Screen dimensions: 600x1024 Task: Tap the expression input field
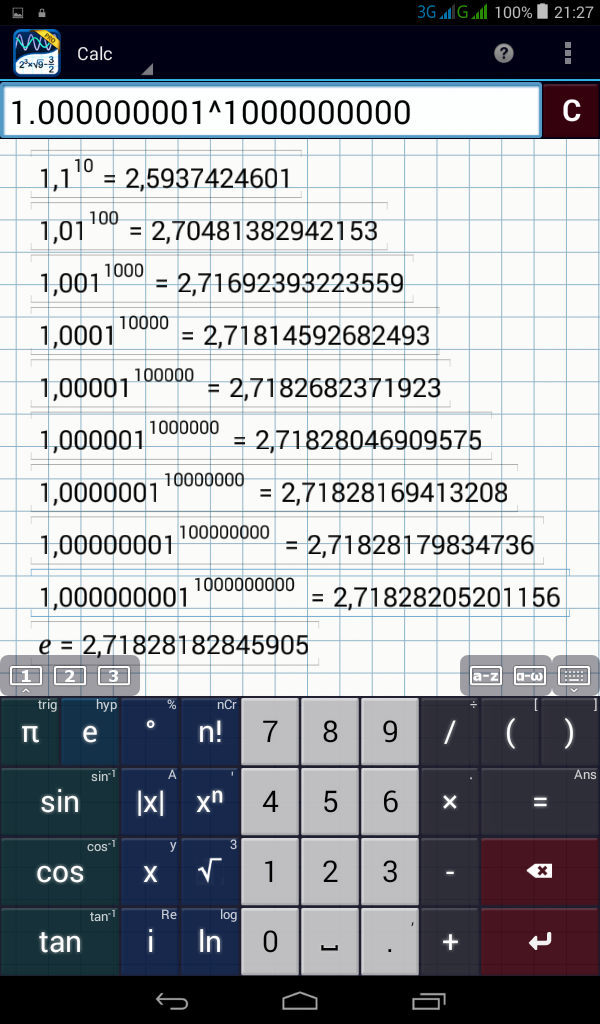272,111
